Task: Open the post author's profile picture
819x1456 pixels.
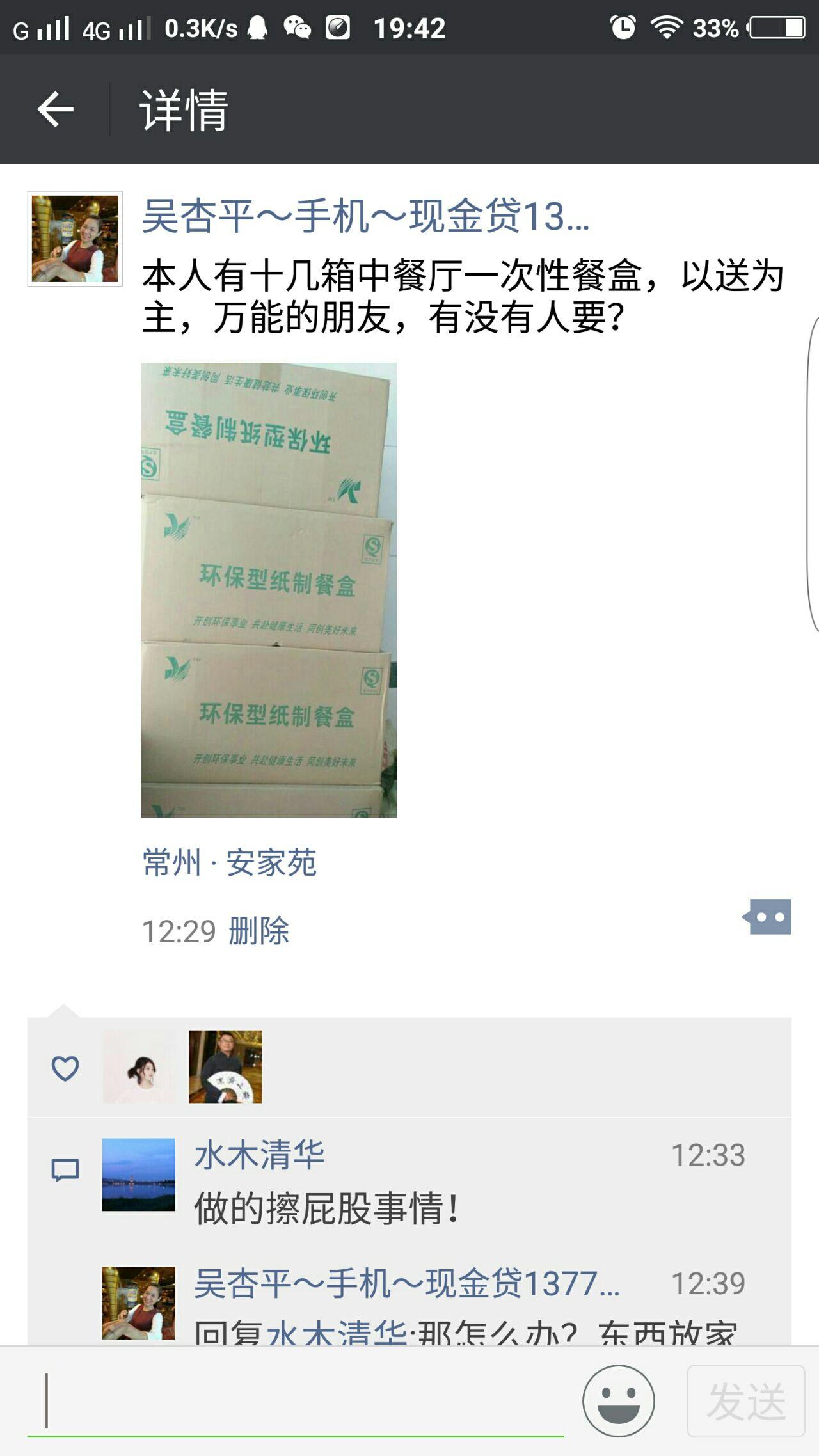Action: point(75,239)
